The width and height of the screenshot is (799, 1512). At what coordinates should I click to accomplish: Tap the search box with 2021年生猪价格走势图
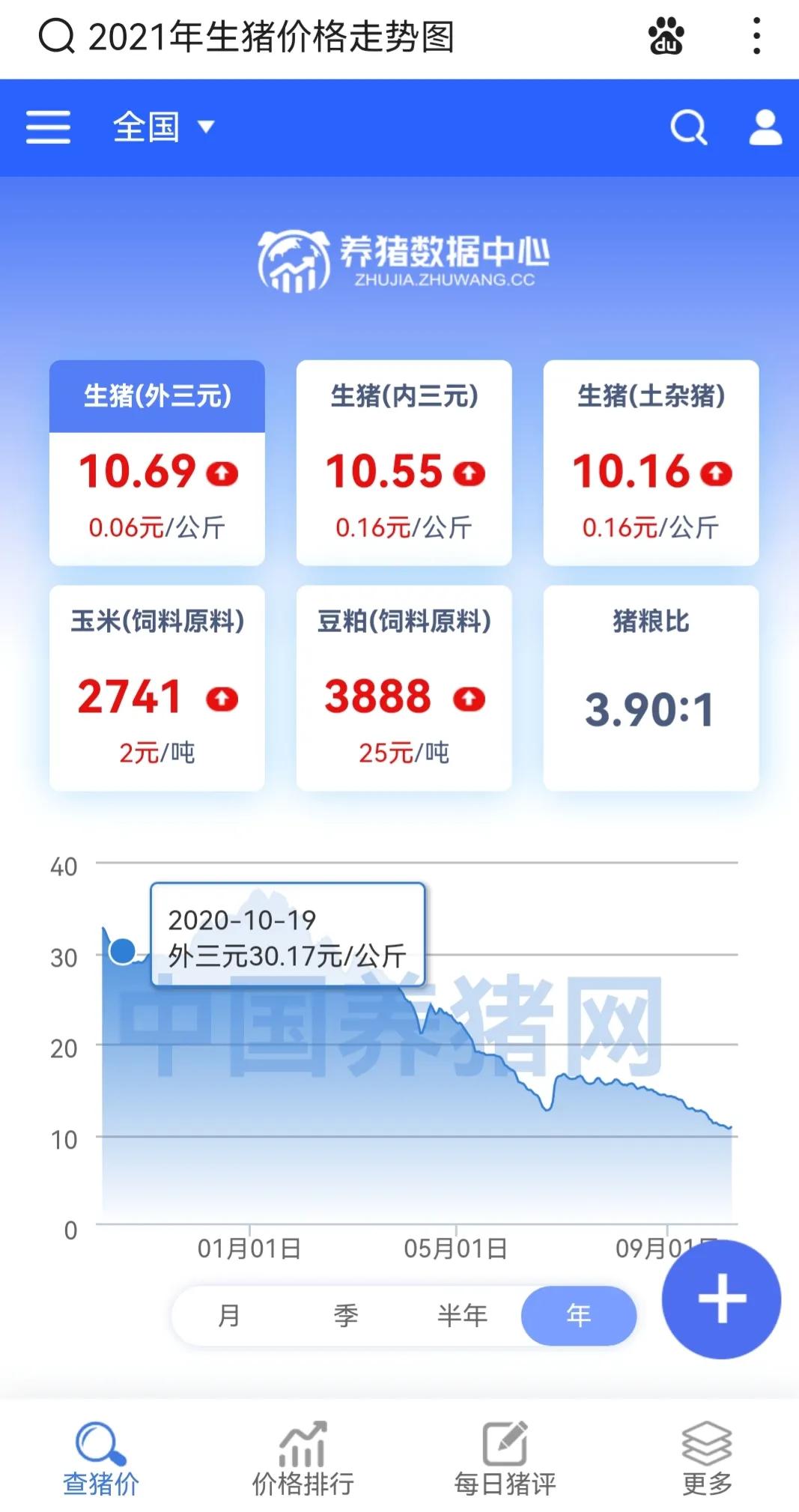coord(270,37)
